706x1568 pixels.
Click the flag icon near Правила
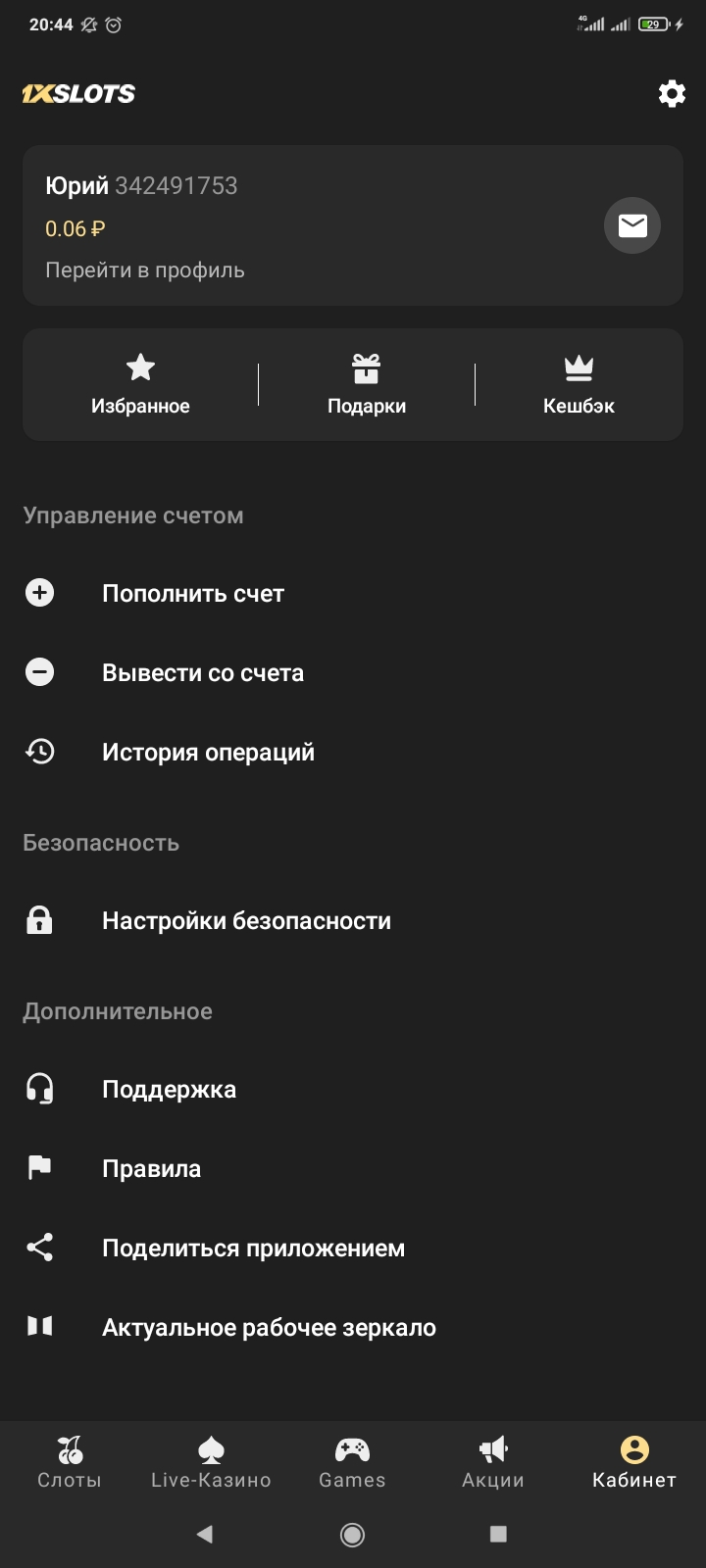pyautogui.click(x=39, y=1167)
